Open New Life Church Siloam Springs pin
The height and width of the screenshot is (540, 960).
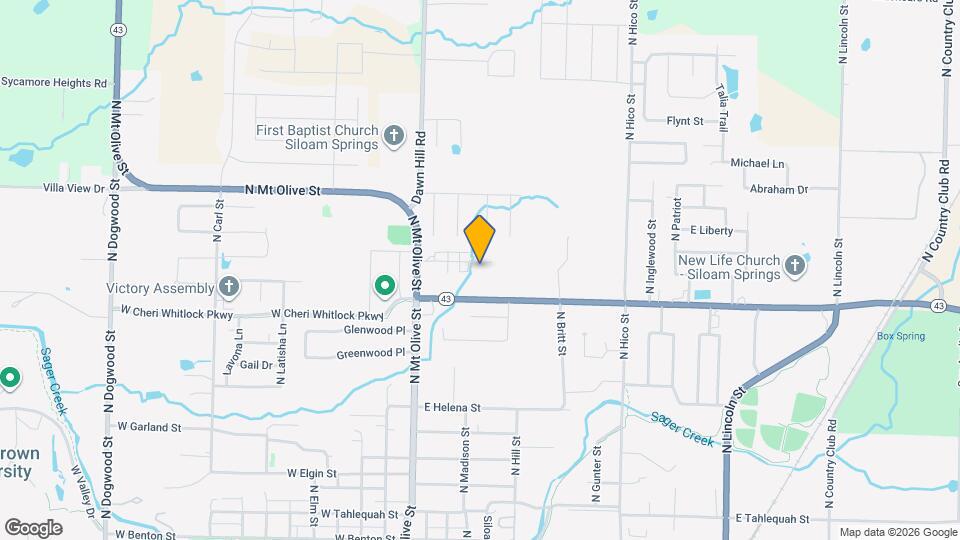click(x=795, y=266)
